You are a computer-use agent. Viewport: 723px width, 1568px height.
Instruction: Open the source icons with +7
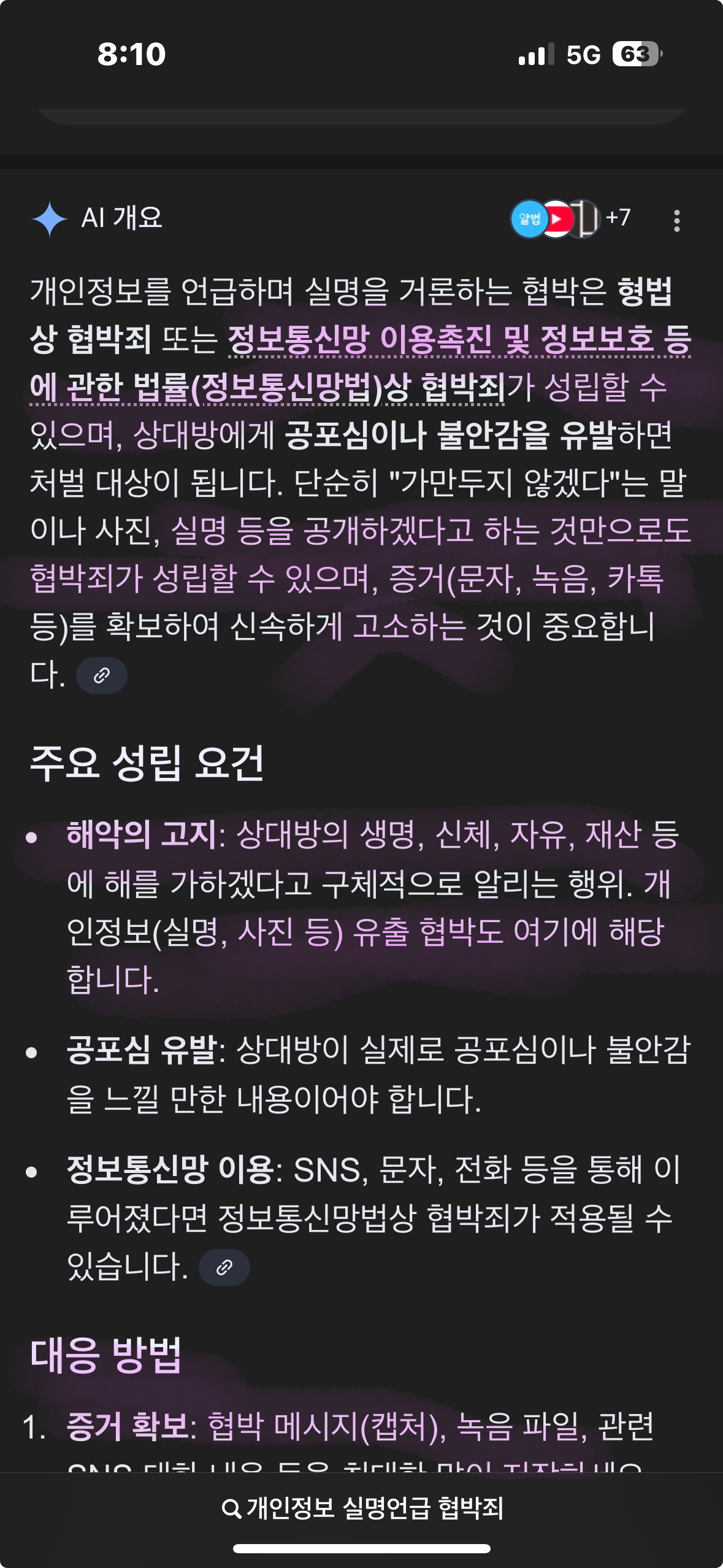(570, 218)
